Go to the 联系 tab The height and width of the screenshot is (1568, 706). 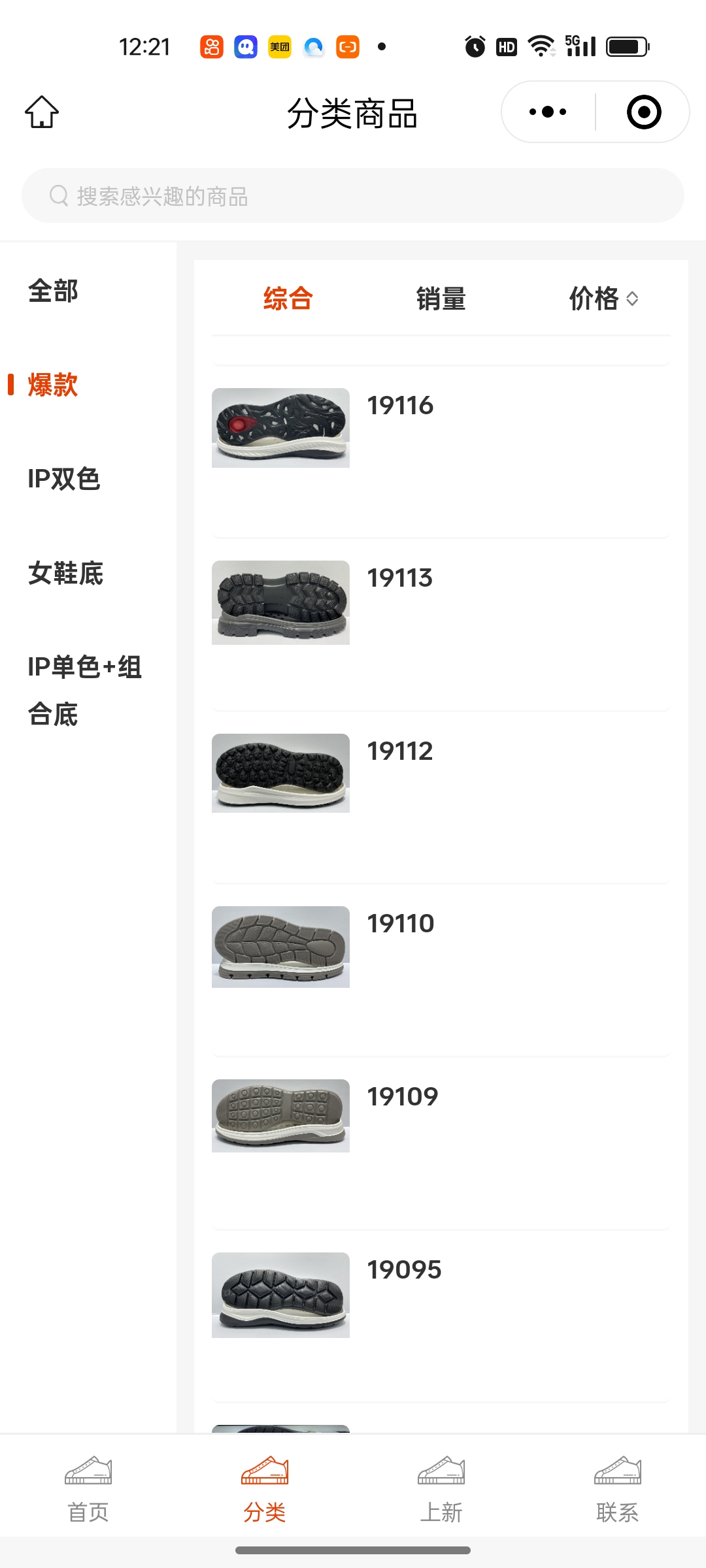(x=617, y=1490)
